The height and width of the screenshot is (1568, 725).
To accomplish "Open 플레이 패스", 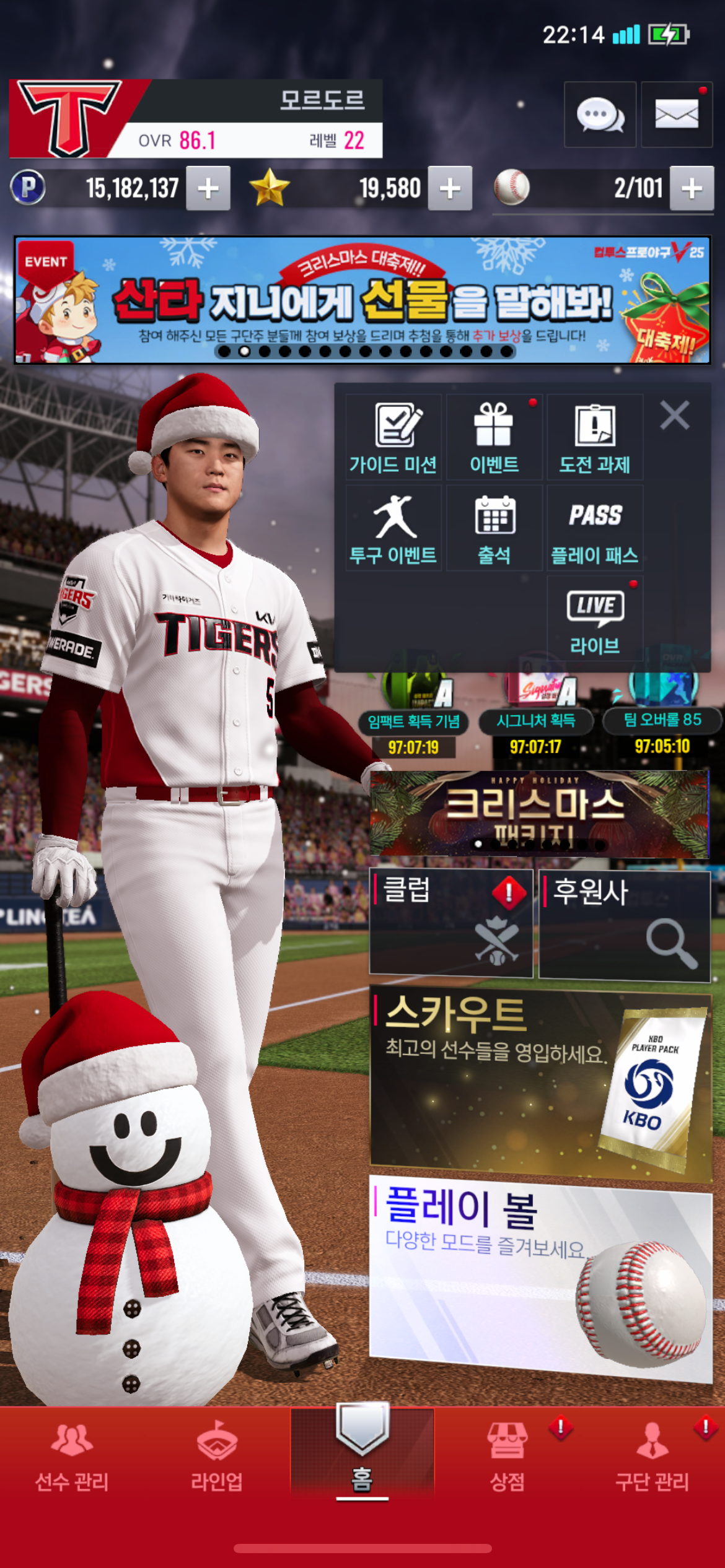I will point(595,528).
